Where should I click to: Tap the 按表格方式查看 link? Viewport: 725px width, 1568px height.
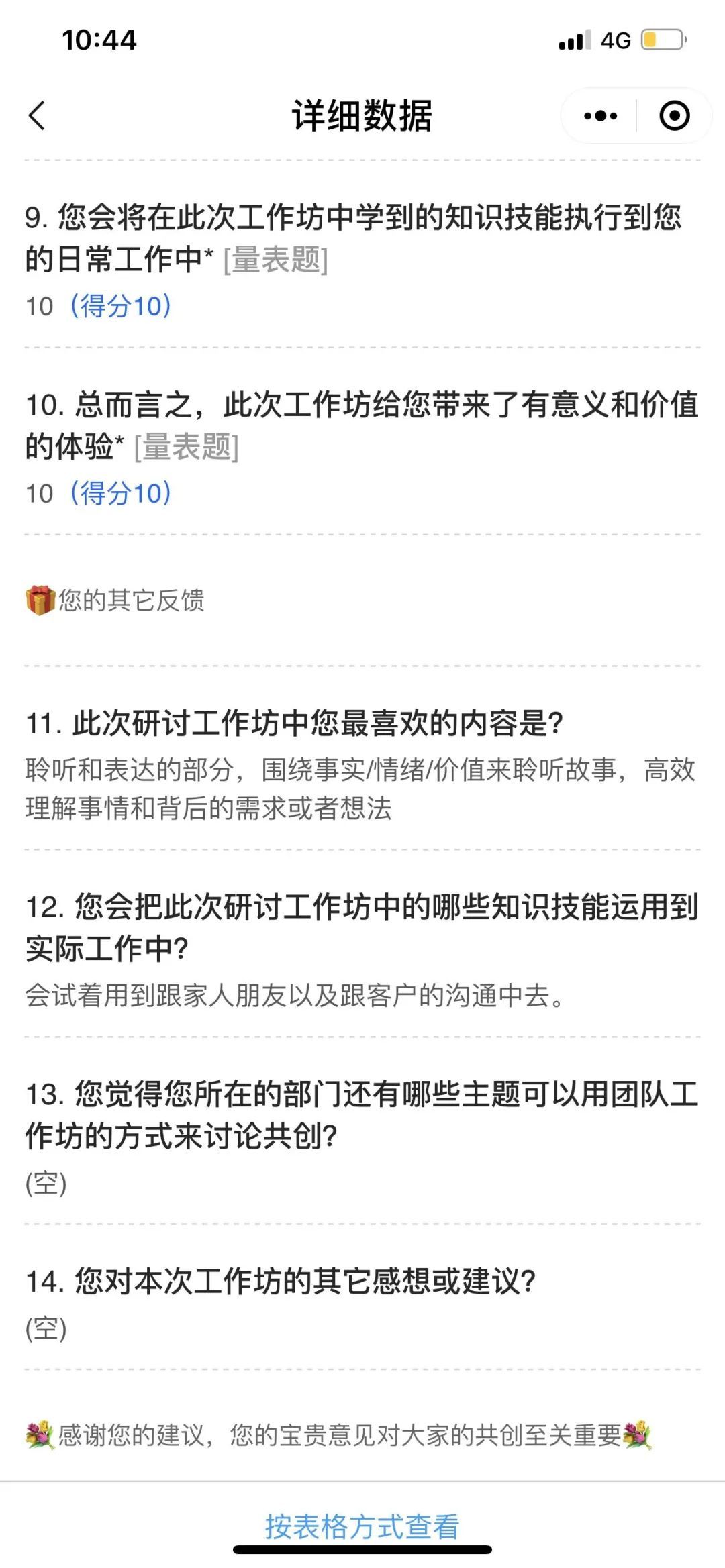(362, 1526)
